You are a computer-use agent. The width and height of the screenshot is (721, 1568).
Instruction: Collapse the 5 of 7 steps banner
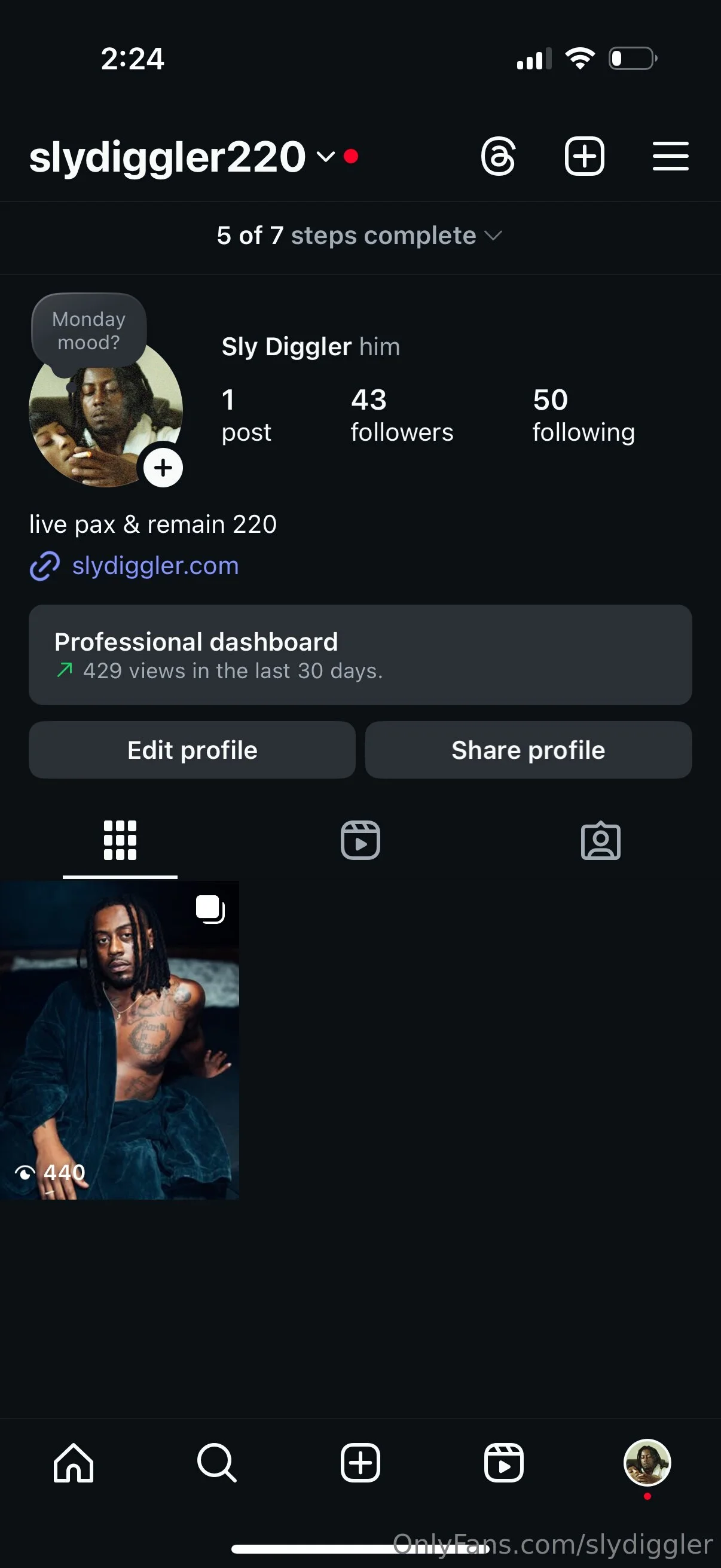coord(494,236)
